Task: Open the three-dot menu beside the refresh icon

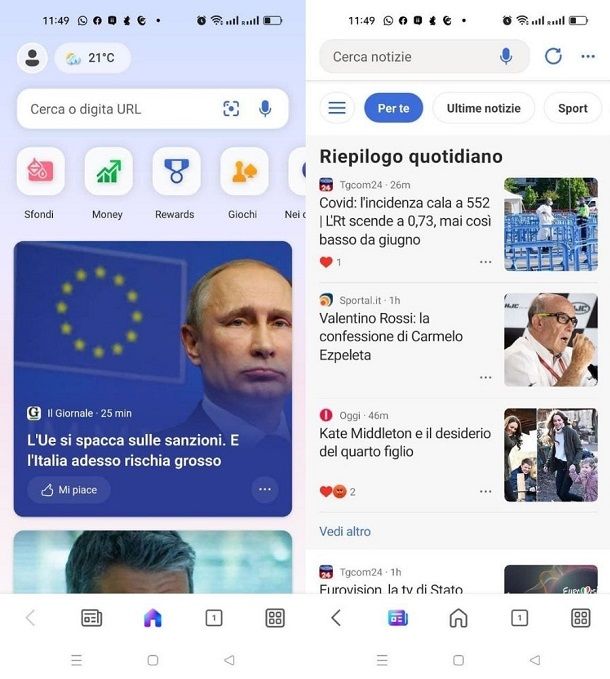Action: (588, 57)
